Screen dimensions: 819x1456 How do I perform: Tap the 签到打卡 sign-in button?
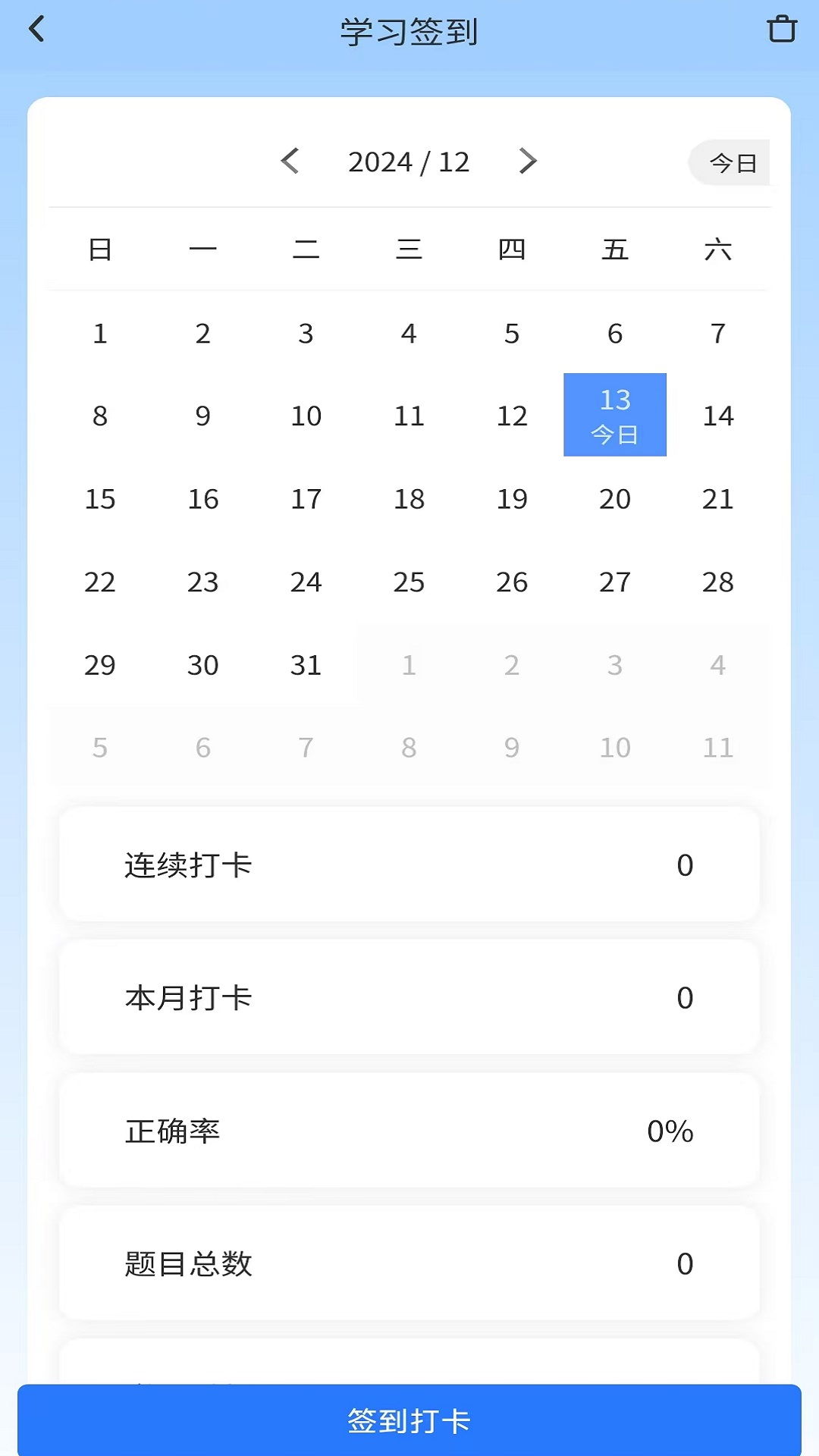409,1420
